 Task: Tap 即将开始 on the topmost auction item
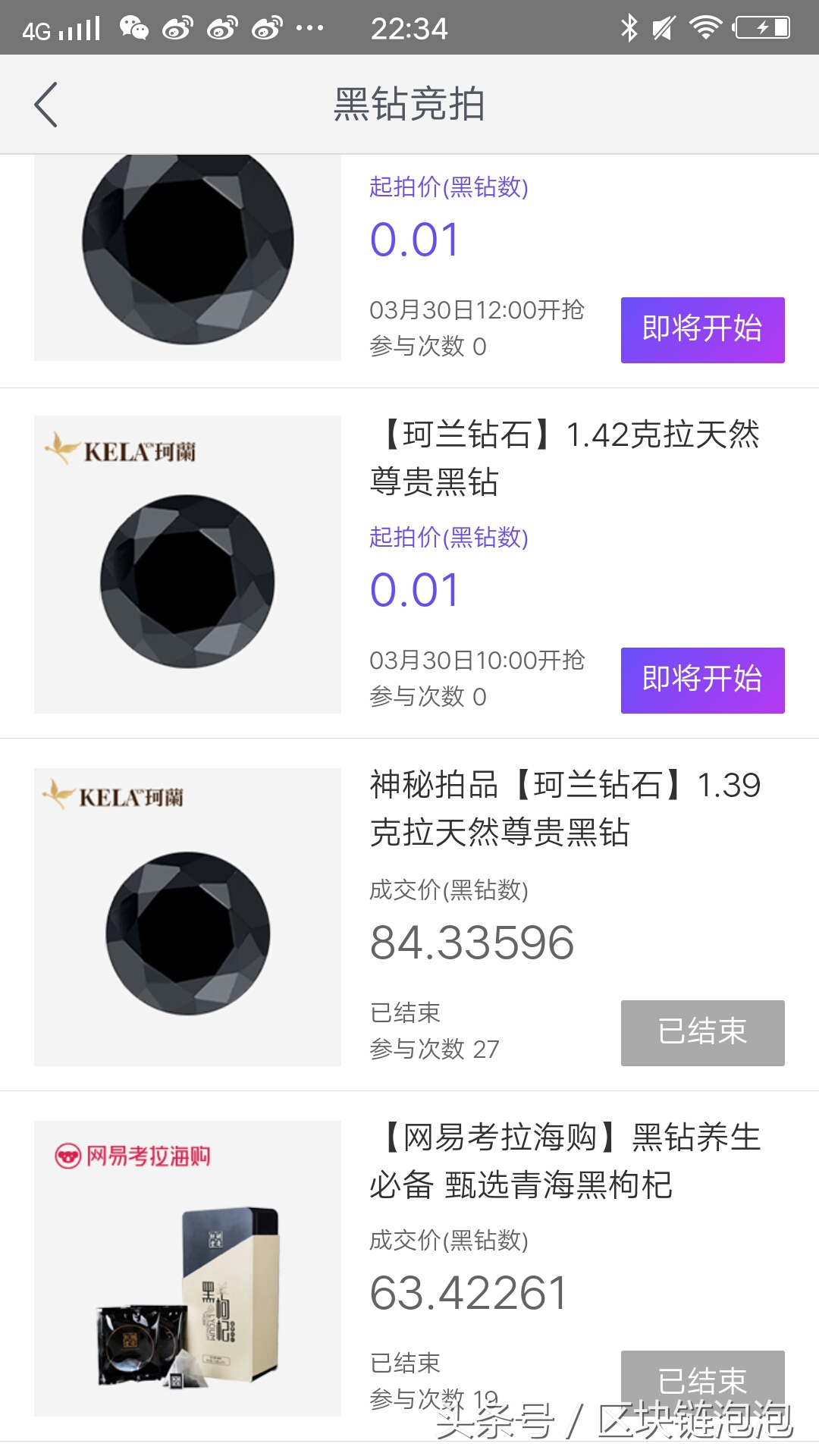(x=701, y=329)
